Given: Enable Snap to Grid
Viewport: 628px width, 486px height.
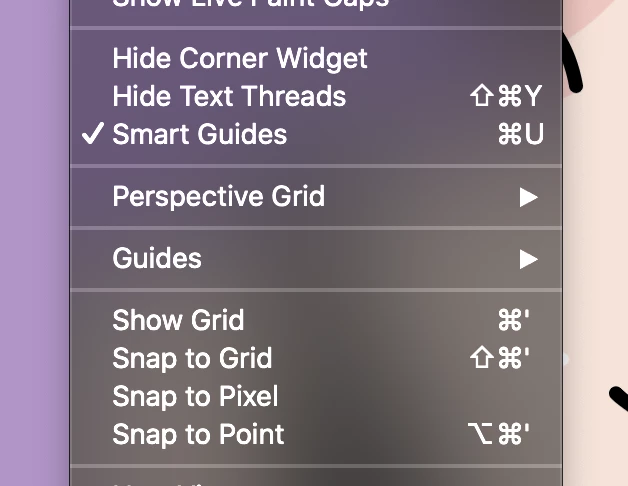Looking at the screenshot, I should tap(192, 359).
